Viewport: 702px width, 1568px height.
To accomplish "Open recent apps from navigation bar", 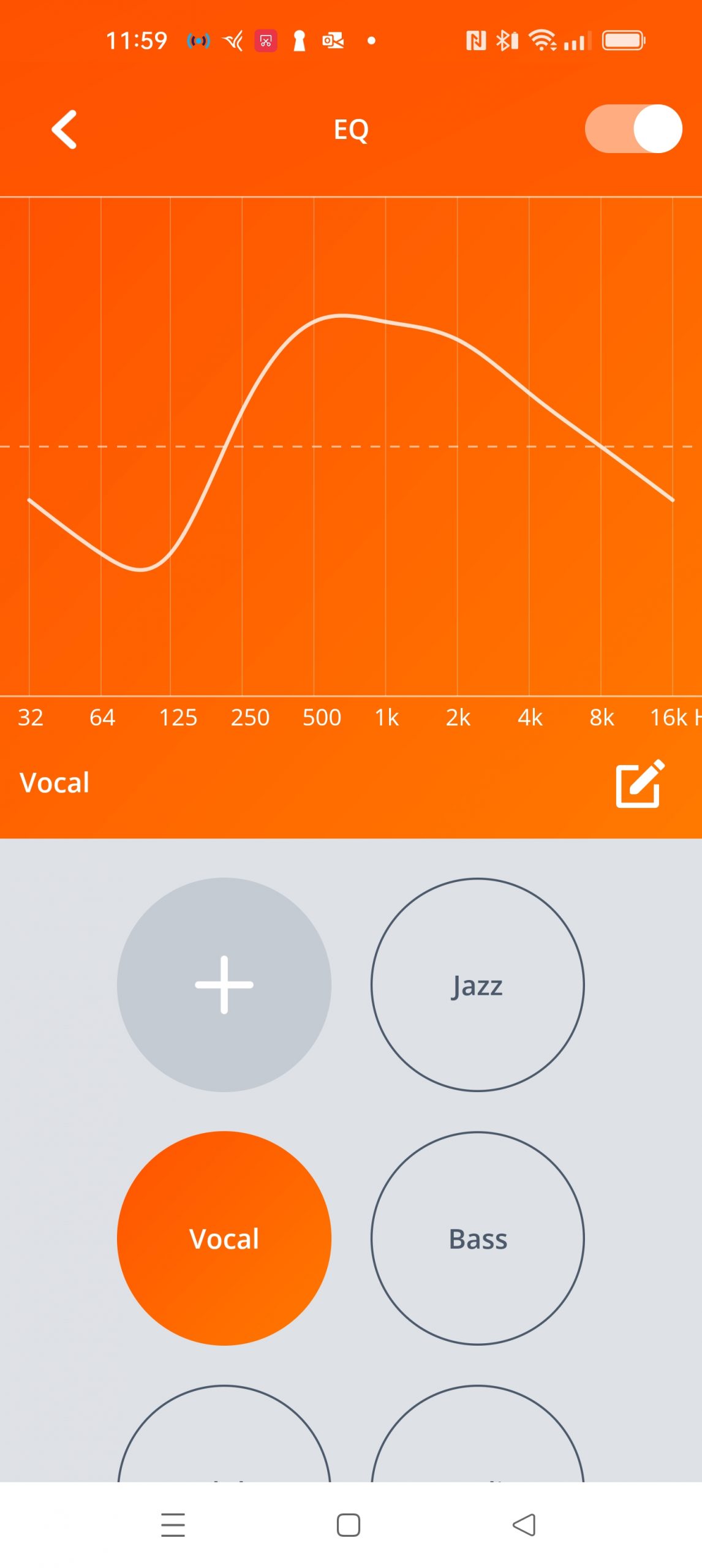I will click(x=173, y=1525).
